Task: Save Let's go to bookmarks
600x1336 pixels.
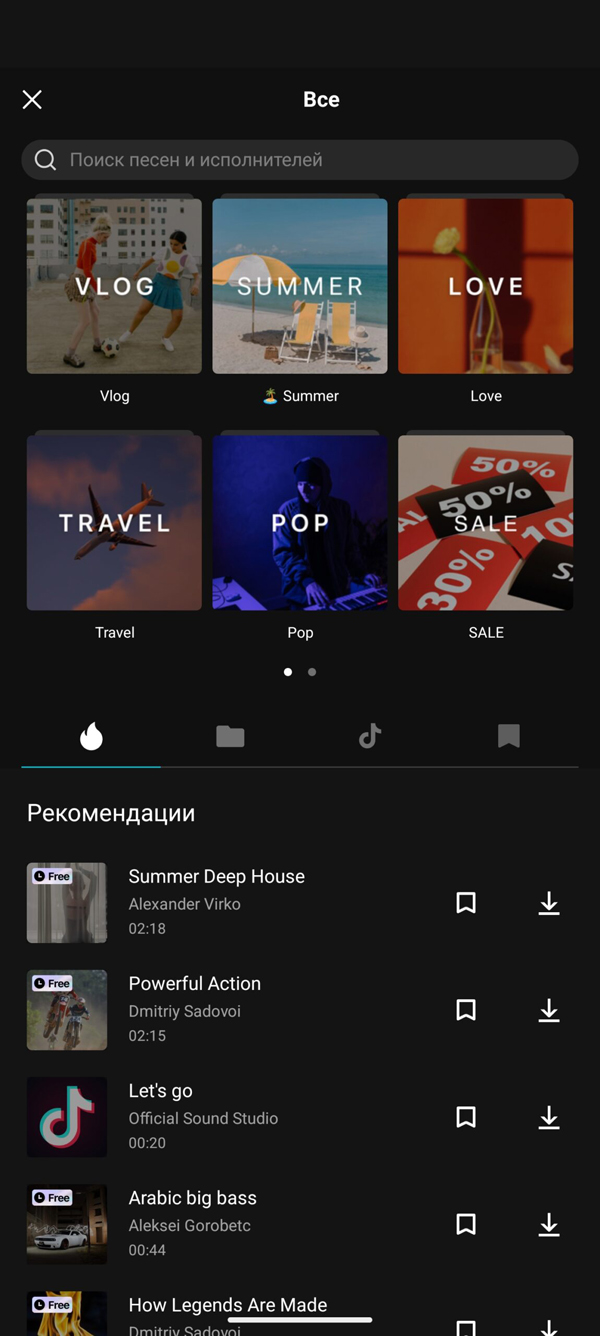Action: [x=466, y=1117]
